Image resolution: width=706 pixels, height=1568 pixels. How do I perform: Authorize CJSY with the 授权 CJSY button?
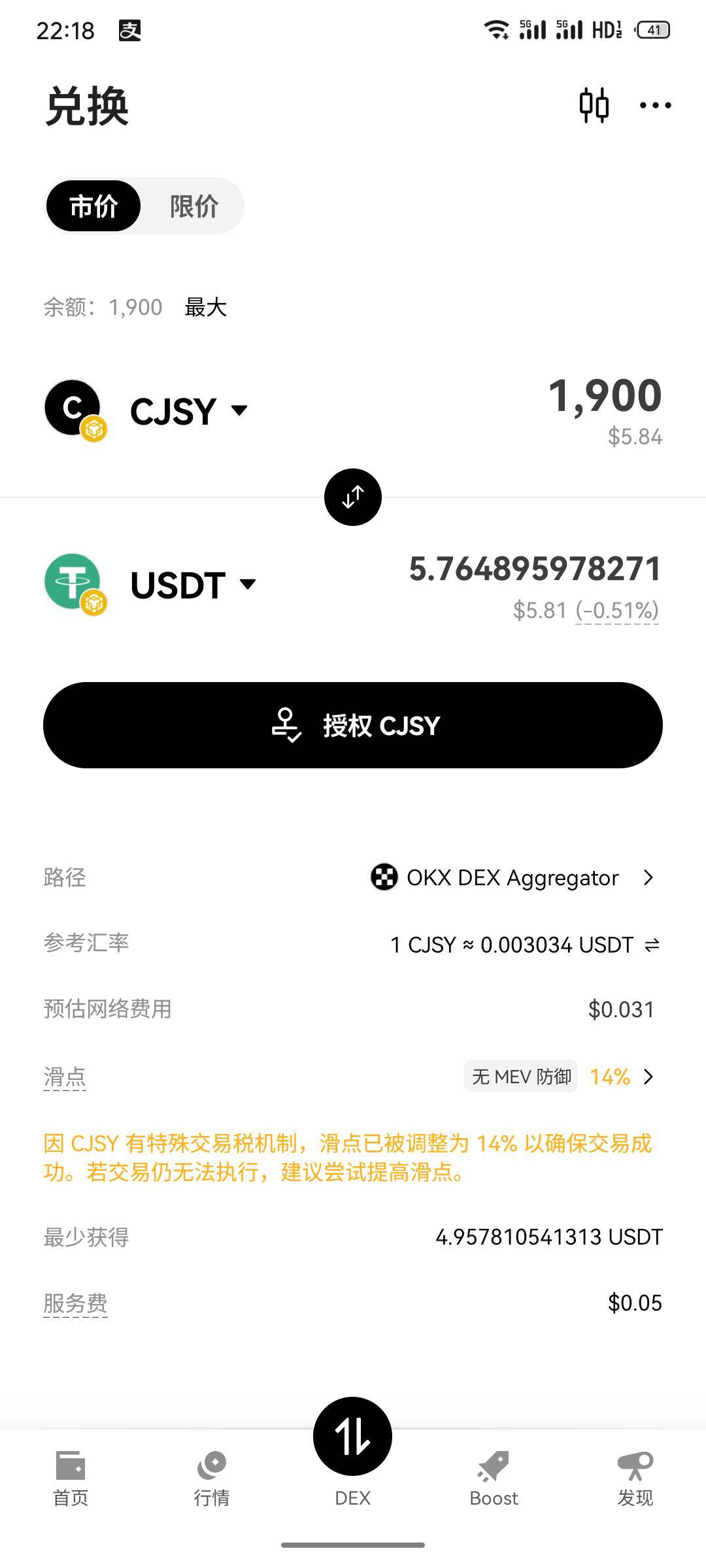[x=353, y=725]
